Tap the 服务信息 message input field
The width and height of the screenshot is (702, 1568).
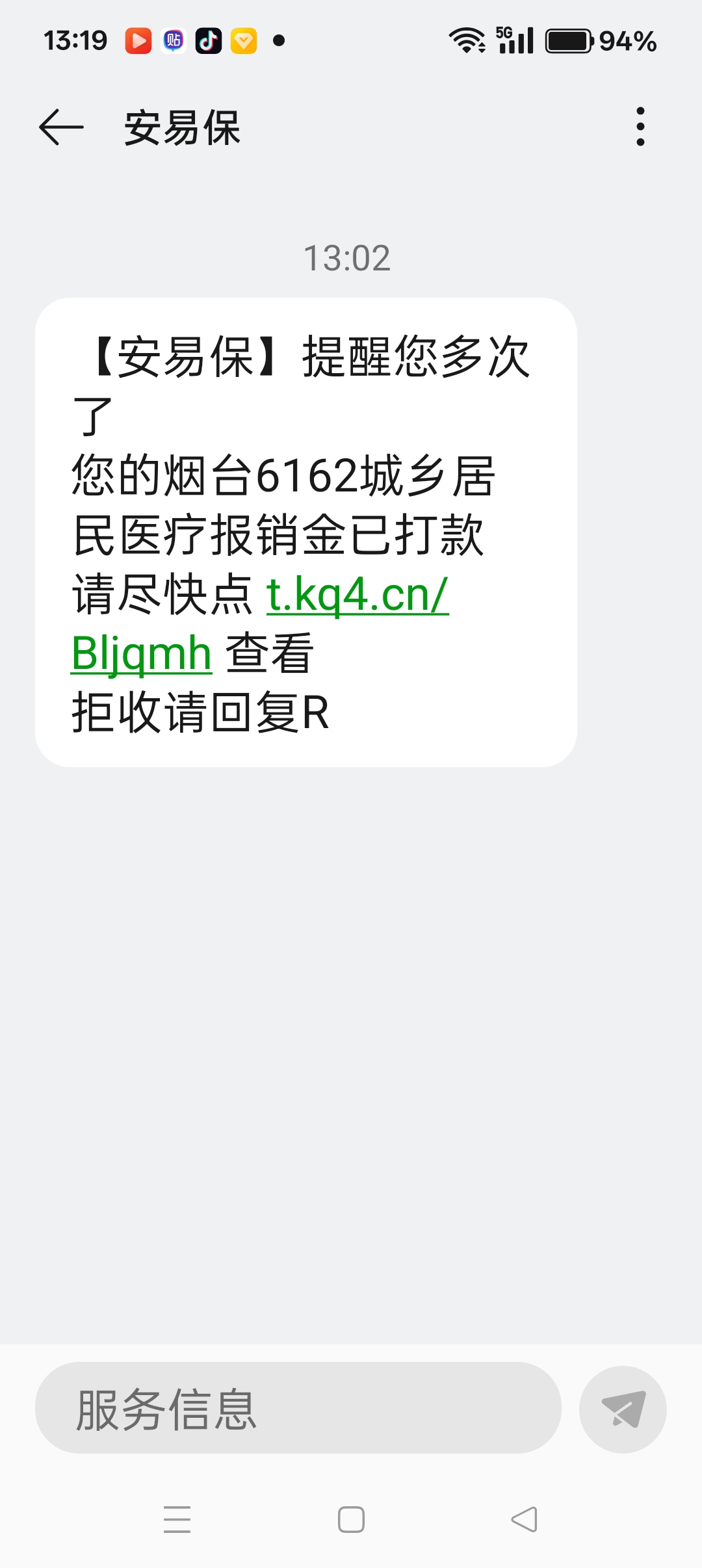click(298, 1407)
